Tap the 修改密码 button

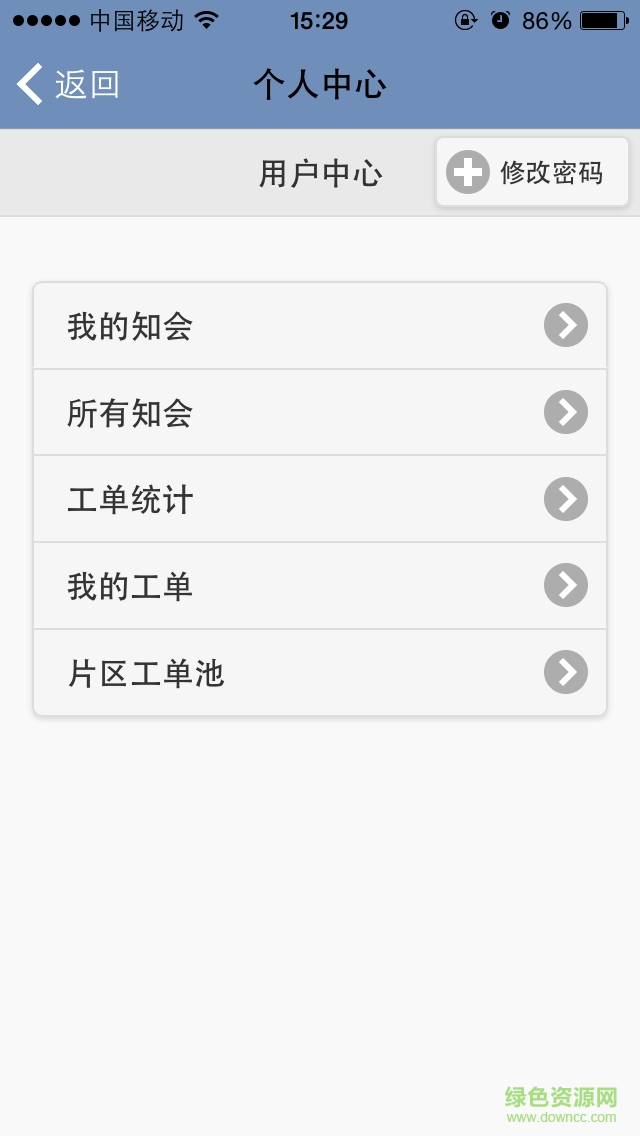[x=532, y=173]
